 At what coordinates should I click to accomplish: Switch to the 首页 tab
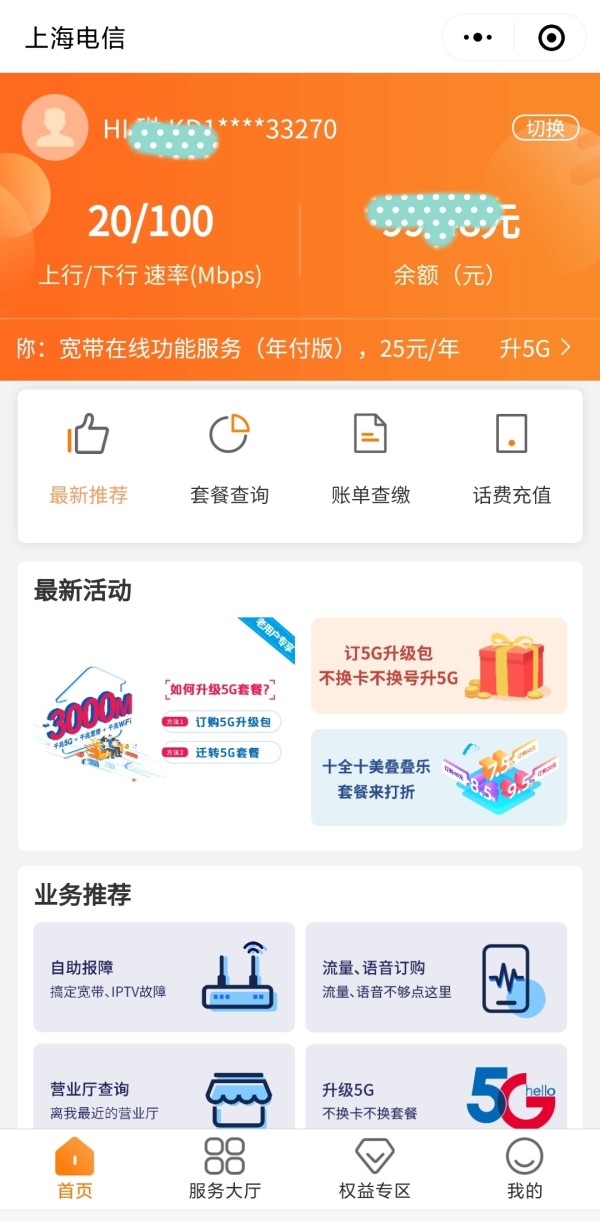click(75, 1168)
